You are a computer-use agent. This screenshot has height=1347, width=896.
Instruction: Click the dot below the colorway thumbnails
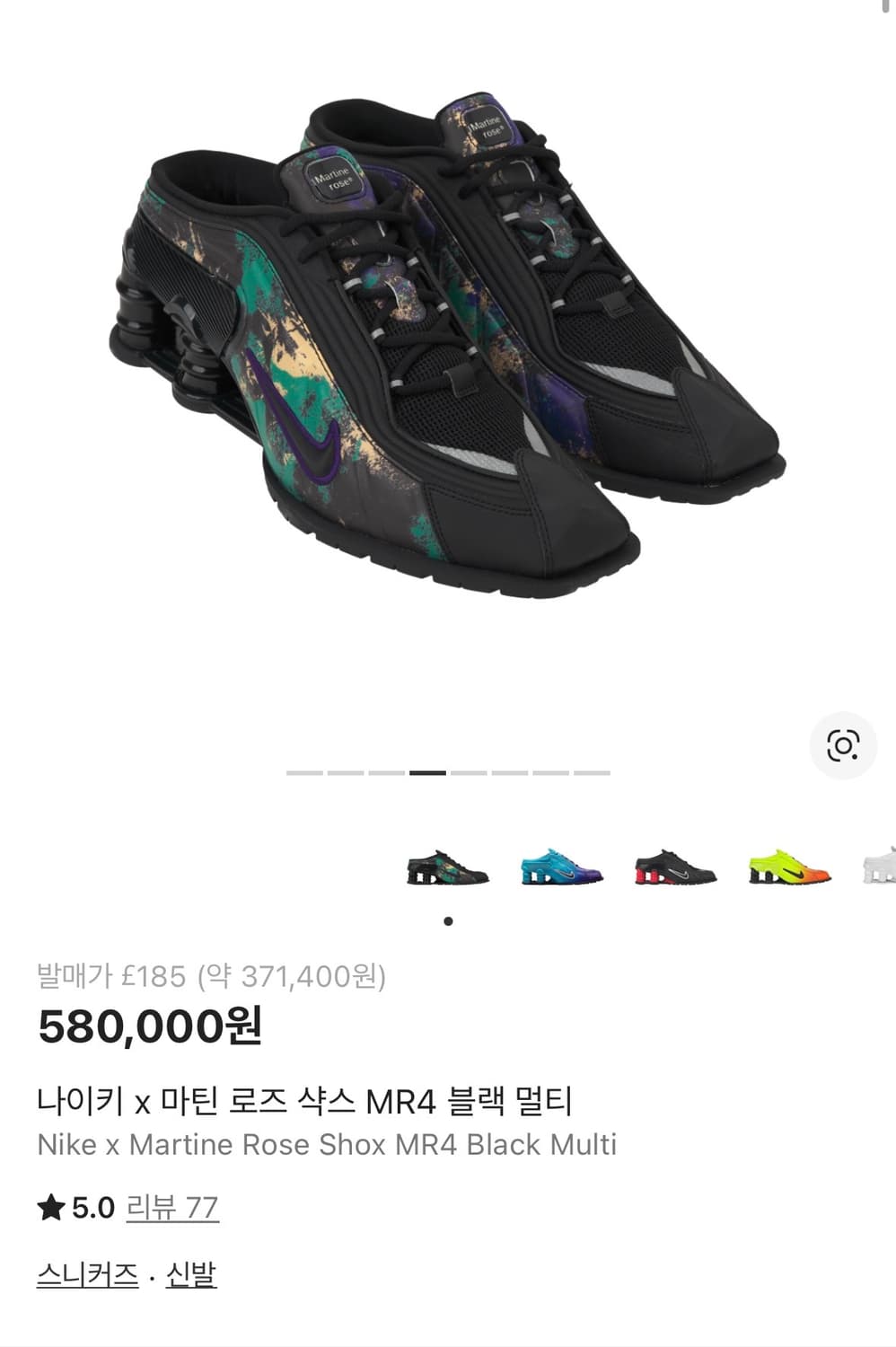click(448, 920)
